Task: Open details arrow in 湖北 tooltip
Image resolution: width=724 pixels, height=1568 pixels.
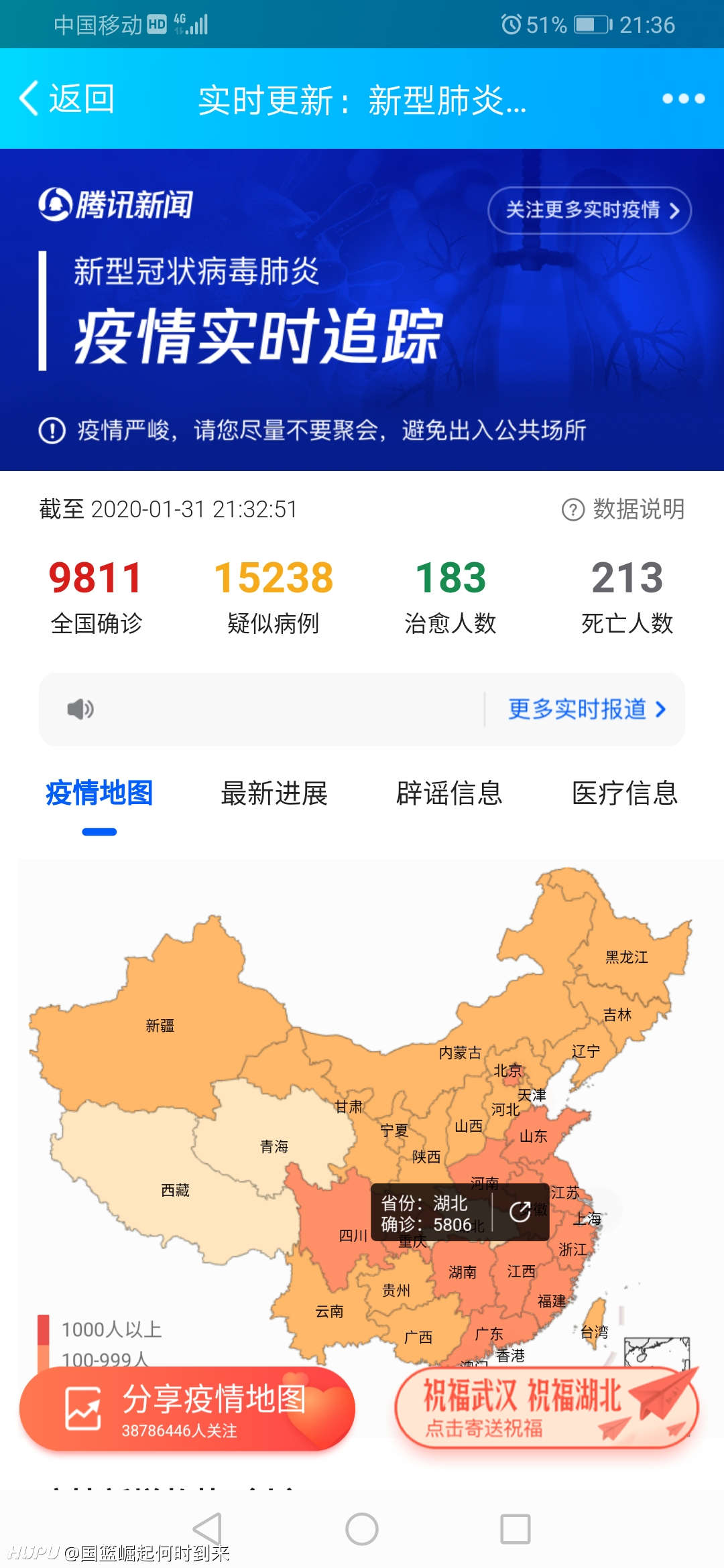Action: coord(520,1212)
